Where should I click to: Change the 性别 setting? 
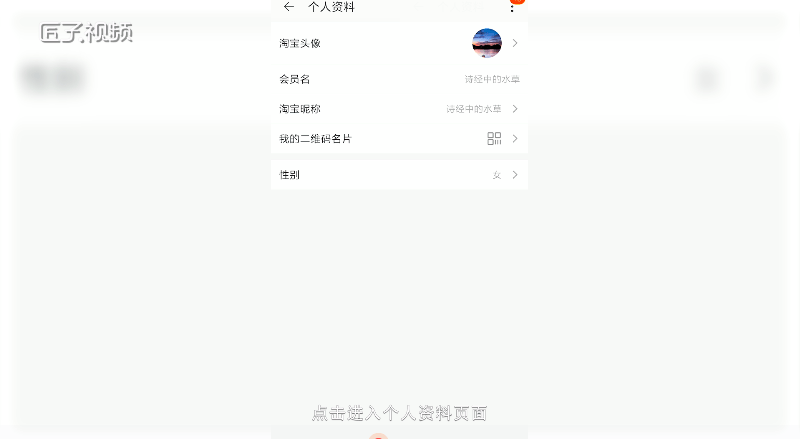point(399,175)
